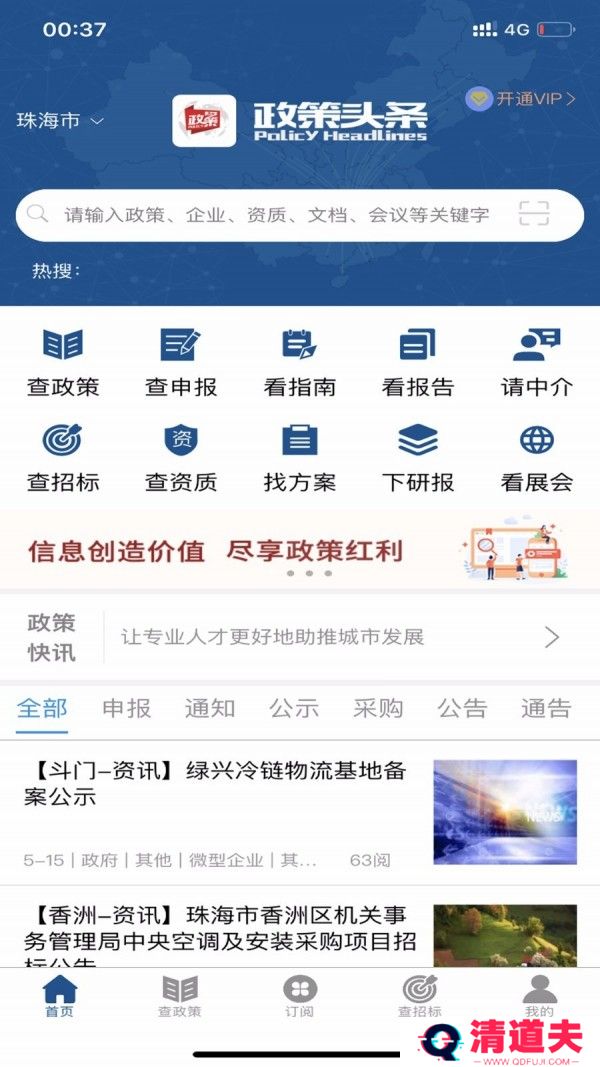This screenshot has height=1067, width=600.
Task: Open the 查资质 shortcut
Action: 181,458
